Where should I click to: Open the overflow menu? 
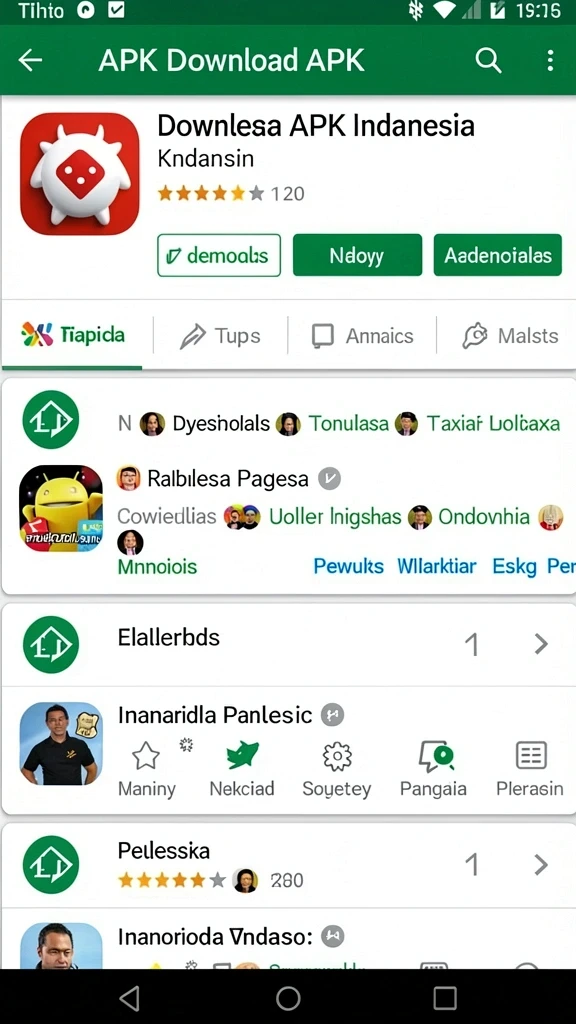point(550,60)
